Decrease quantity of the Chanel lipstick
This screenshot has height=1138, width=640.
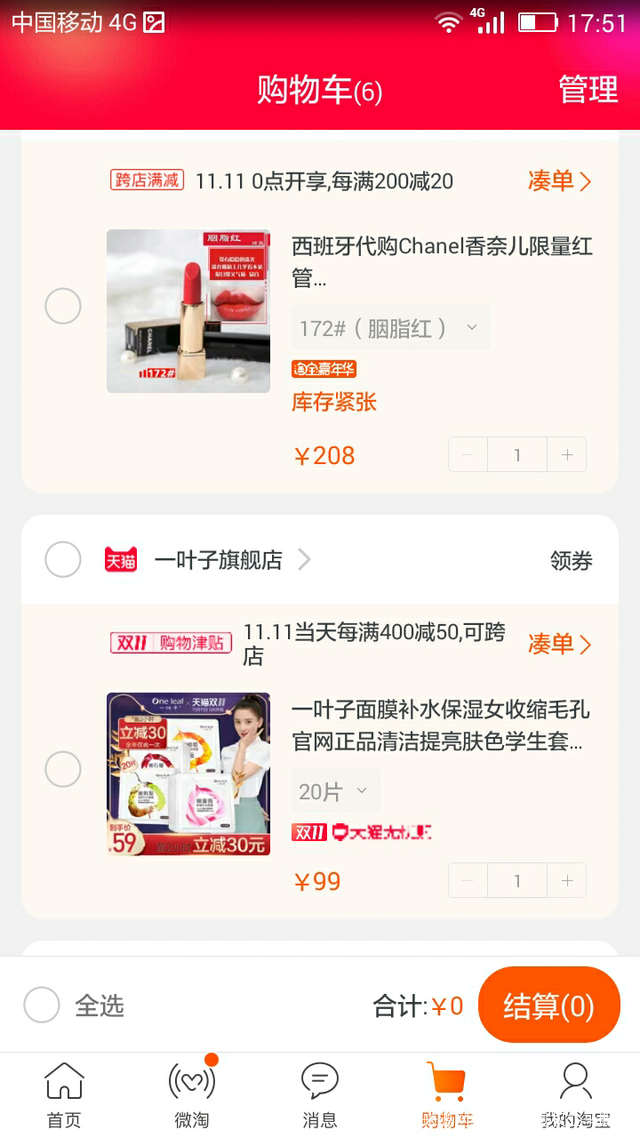coord(468,455)
